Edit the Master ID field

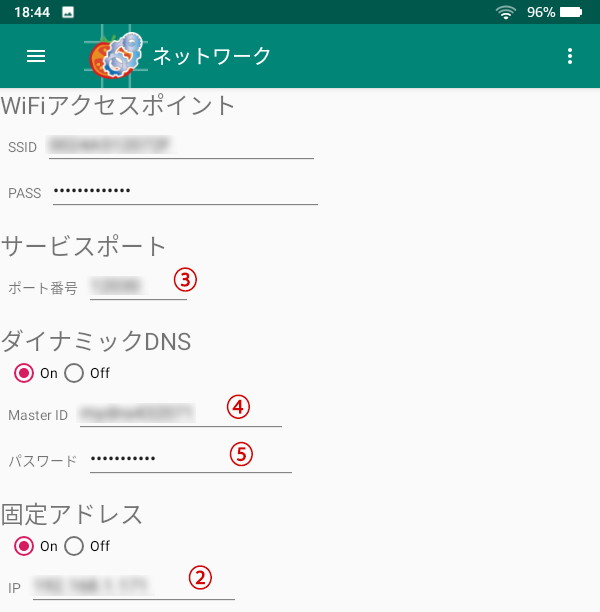click(x=180, y=413)
